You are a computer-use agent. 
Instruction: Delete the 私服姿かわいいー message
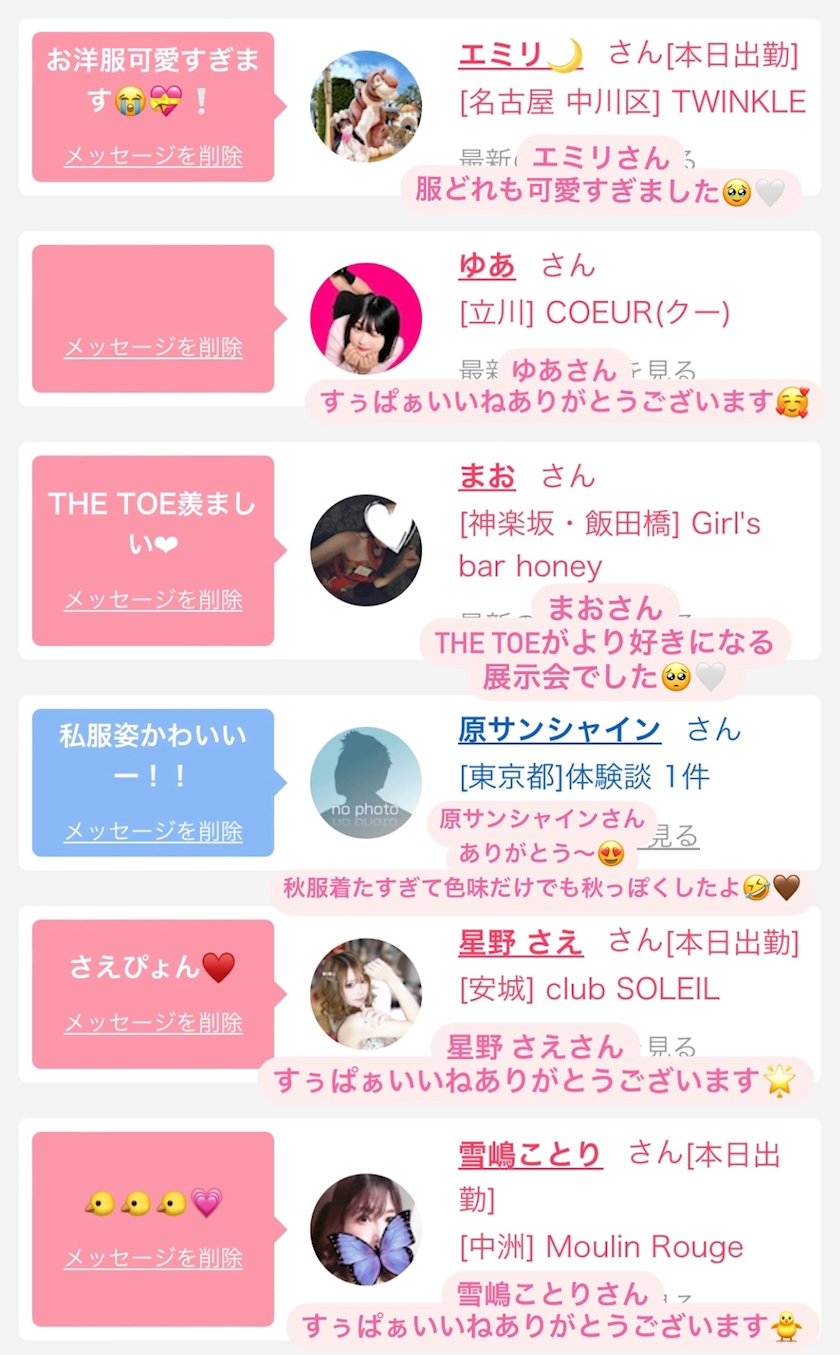(153, 831)
